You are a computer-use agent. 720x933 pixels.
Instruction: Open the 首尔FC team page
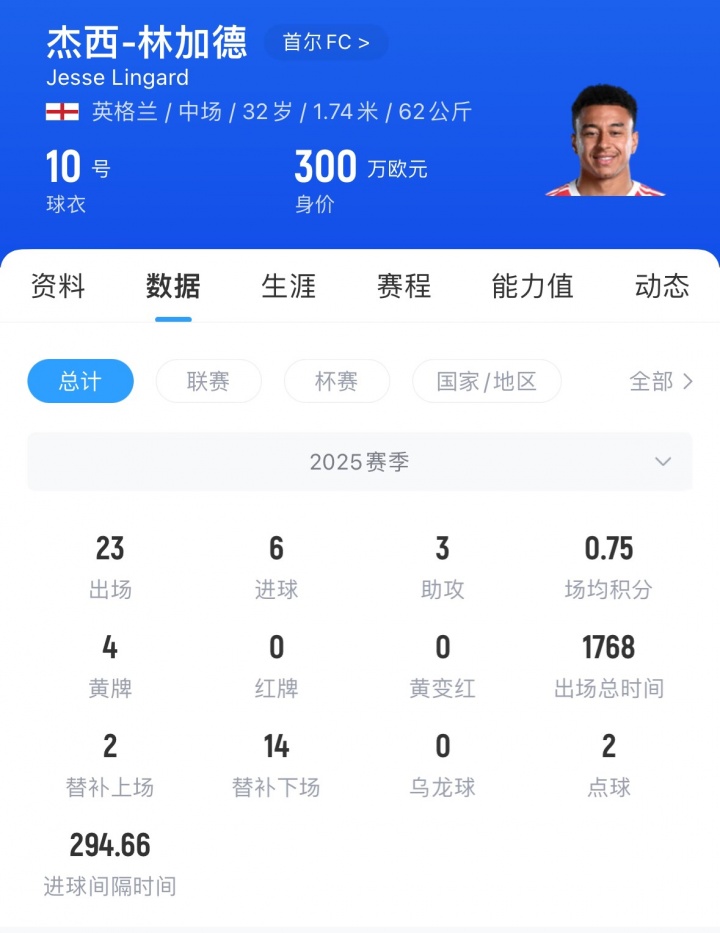[x=326, y=42]
